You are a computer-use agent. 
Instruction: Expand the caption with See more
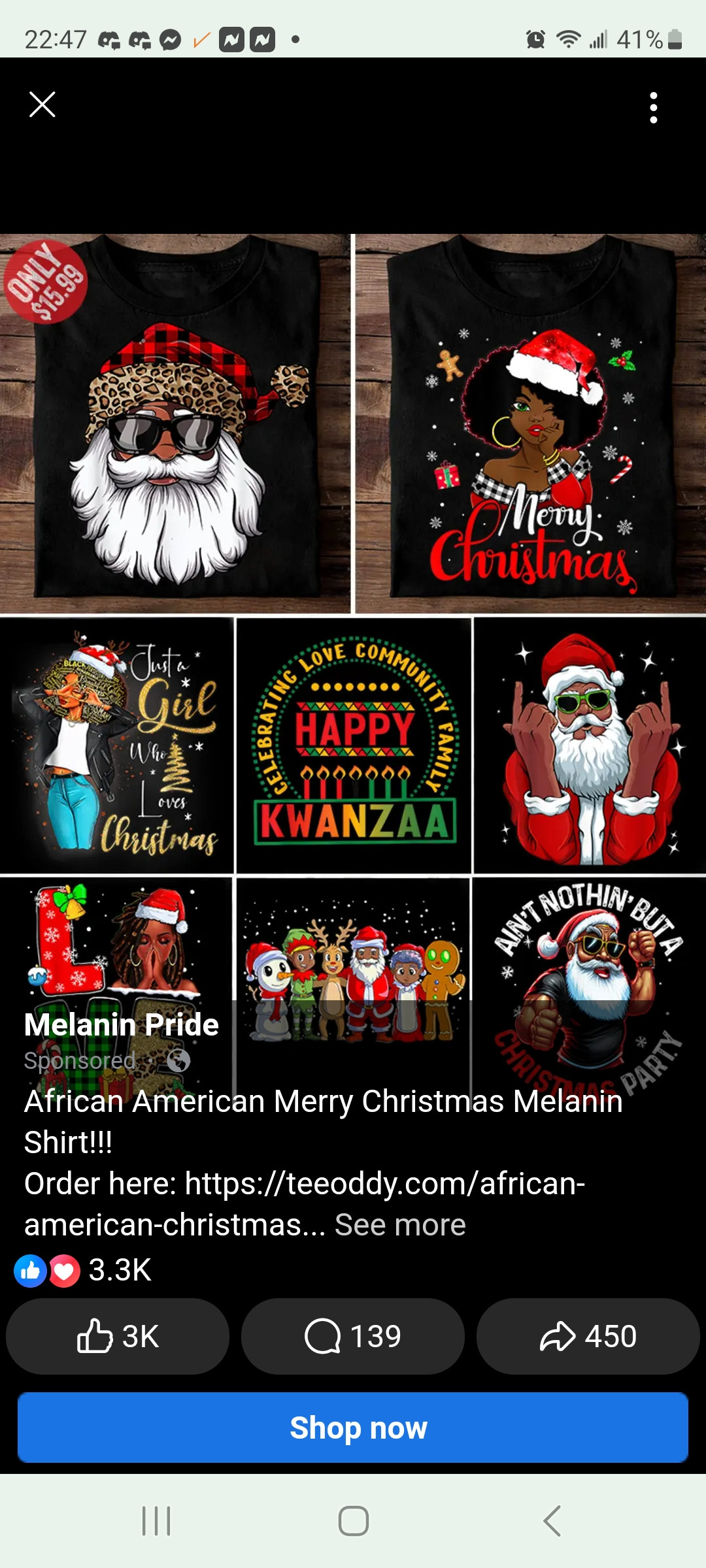coord(400,1225)
